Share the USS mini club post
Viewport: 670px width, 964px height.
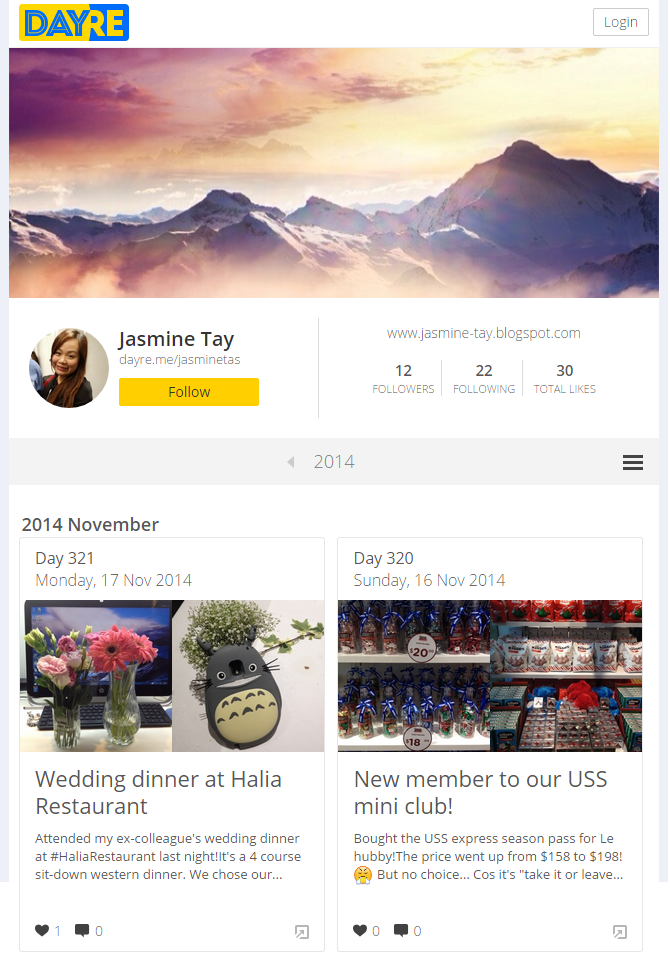click(620, 932)
